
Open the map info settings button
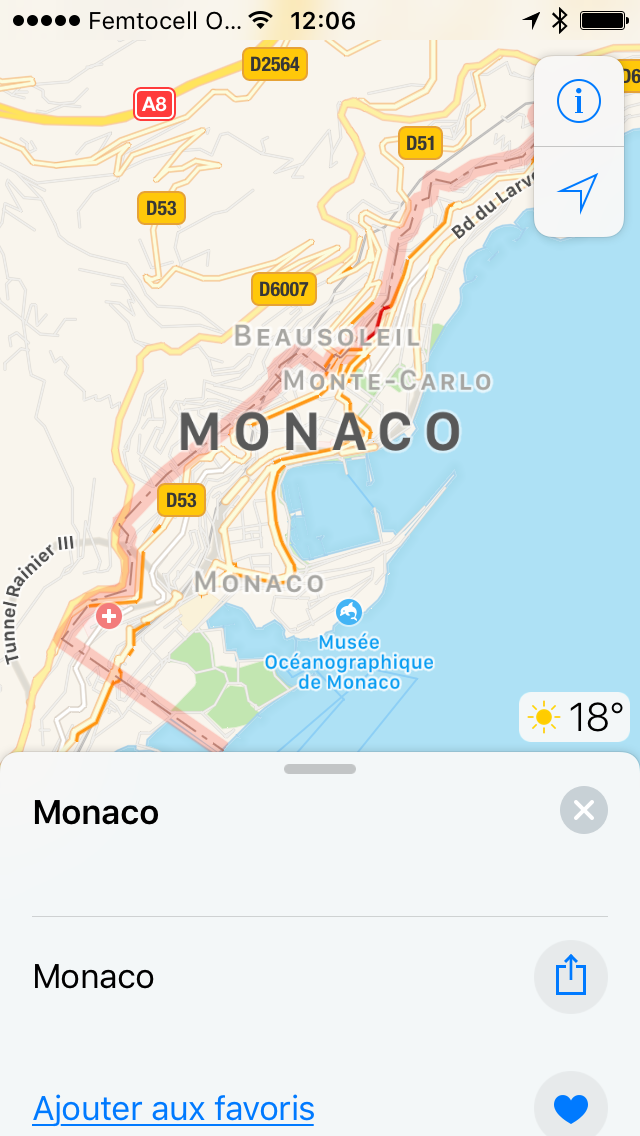pos(578,101)
